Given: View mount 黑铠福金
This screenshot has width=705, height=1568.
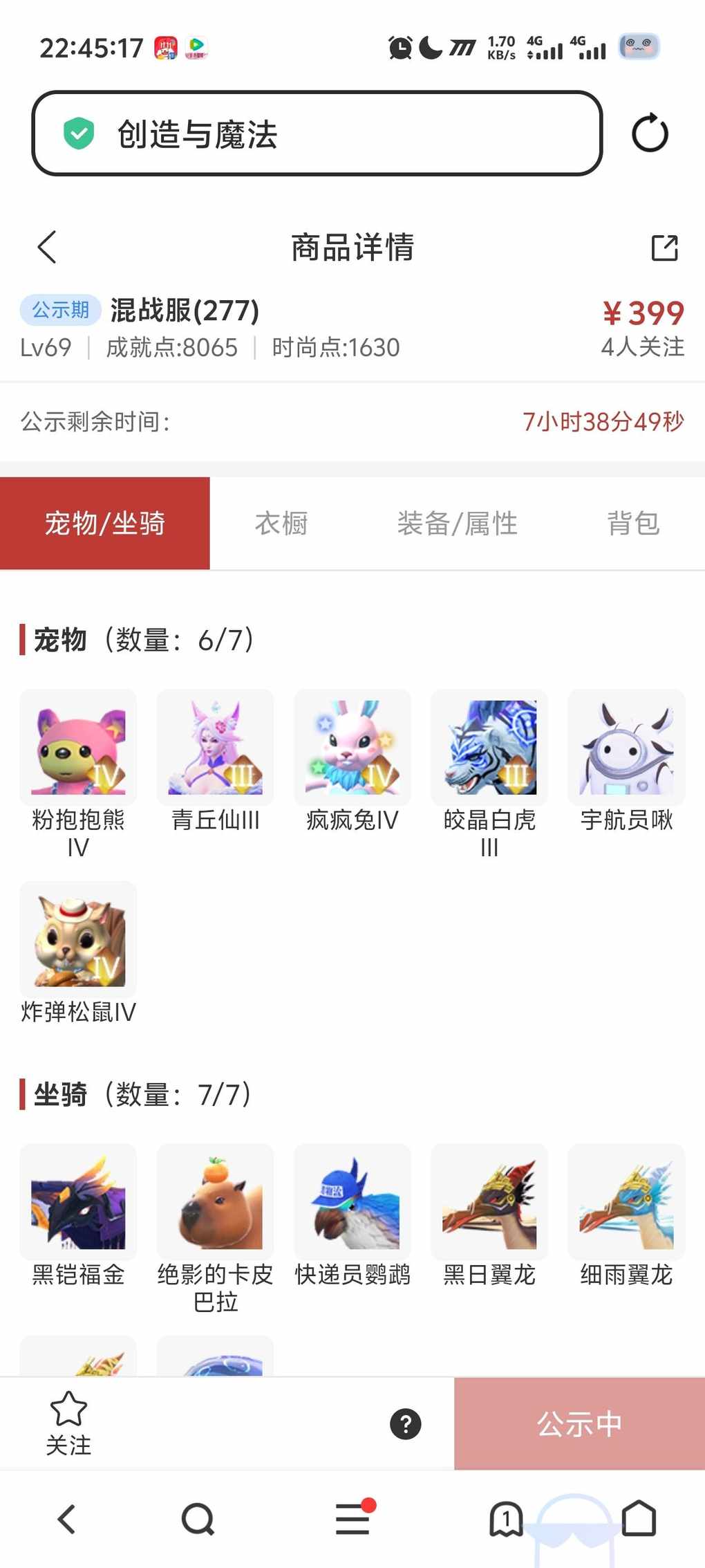Looking at the screenshot, I should (78, 1202).
